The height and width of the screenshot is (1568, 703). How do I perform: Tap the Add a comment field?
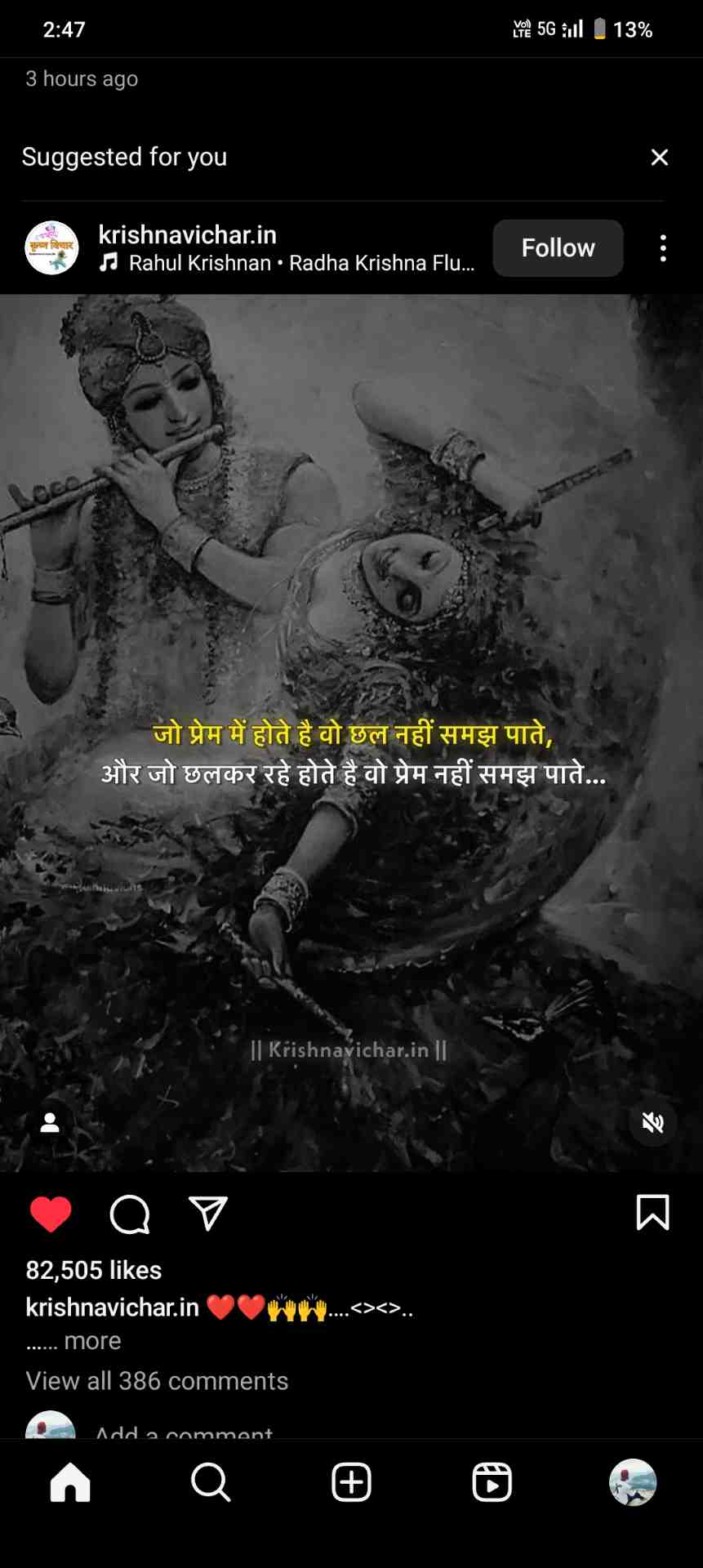pyautogui.click(x=184, y=1432)
